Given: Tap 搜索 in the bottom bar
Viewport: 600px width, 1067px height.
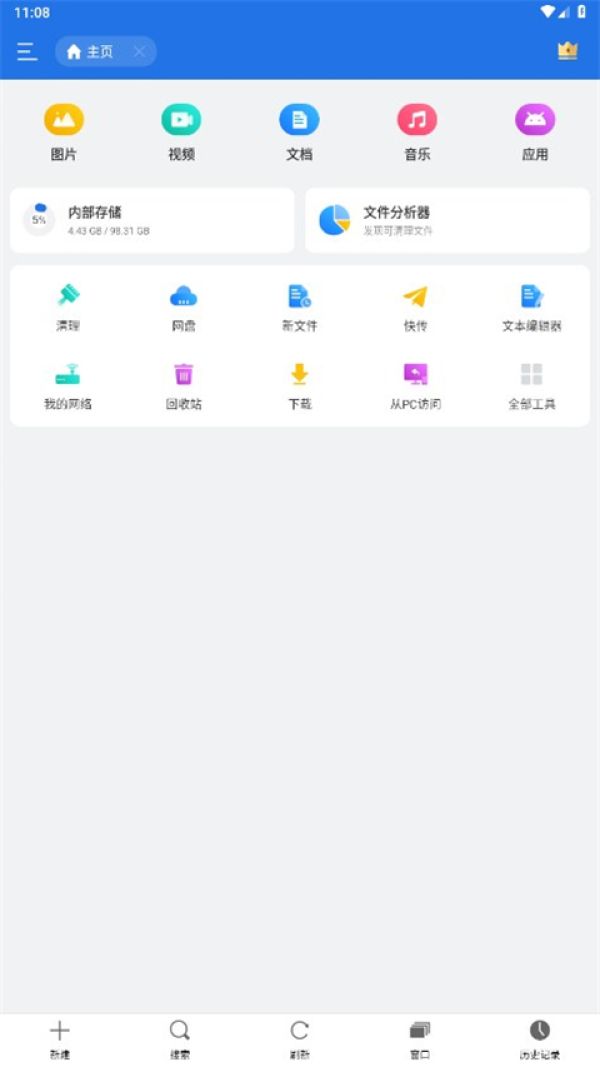Looking at the screenshot, I should click(x=180, y=1038).
